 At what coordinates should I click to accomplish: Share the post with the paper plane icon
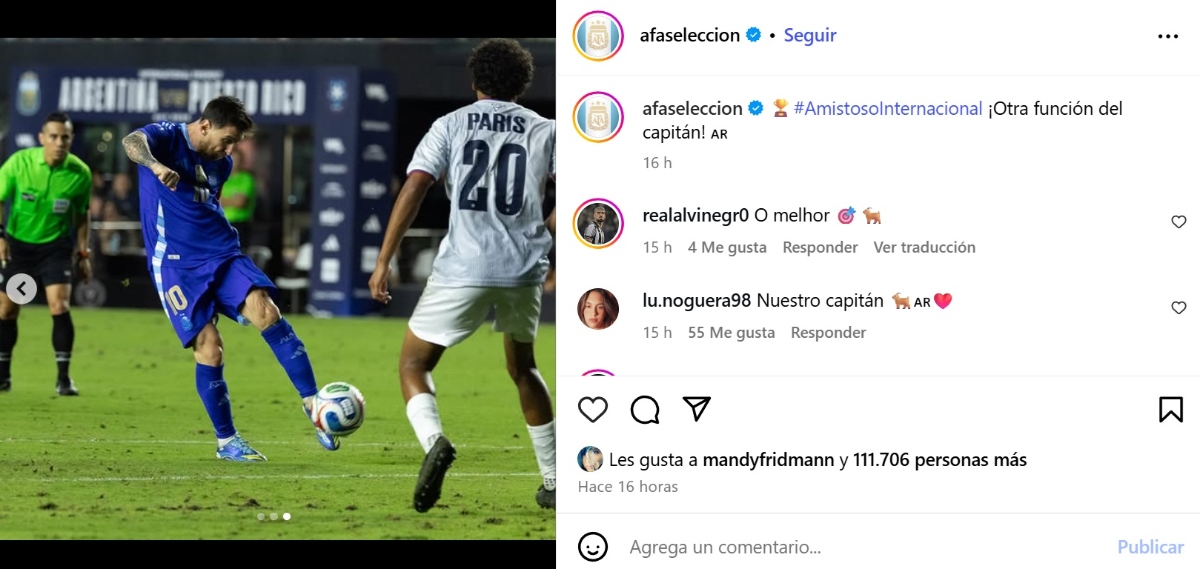click(697, 409)
